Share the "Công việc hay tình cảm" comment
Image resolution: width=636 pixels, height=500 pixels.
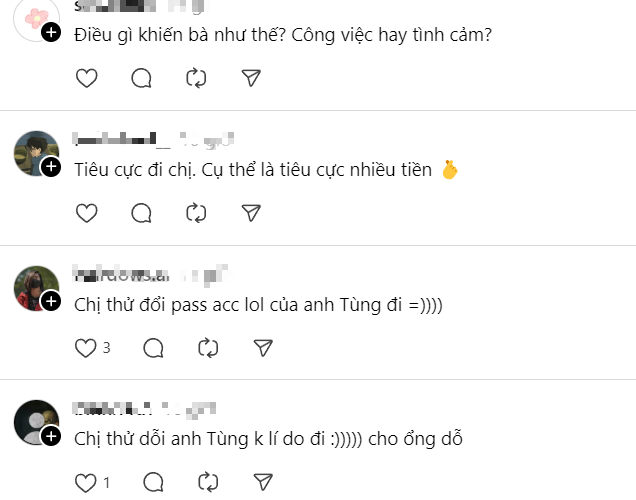tap(252, 77)
